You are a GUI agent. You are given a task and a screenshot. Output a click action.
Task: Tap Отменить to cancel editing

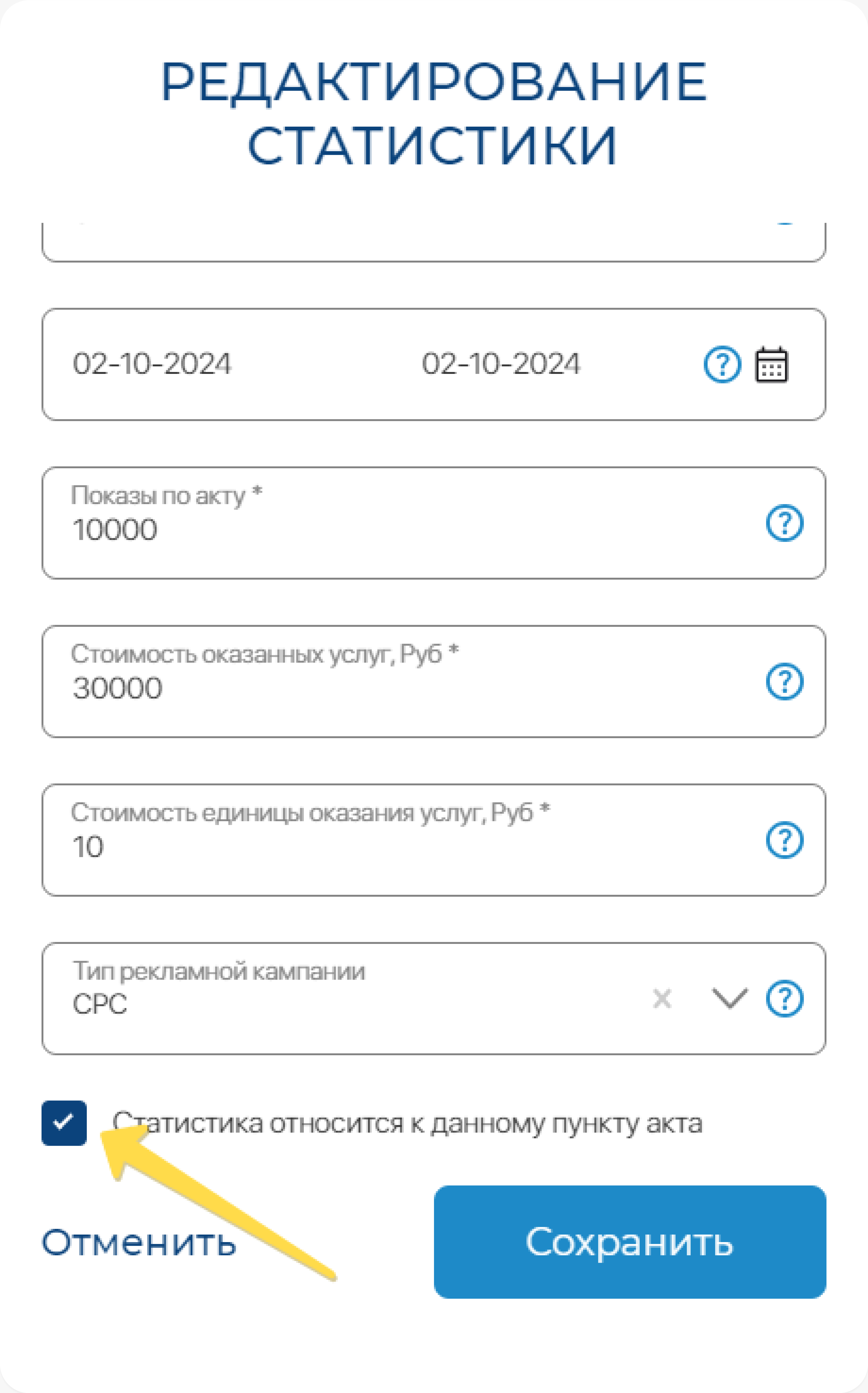pyautogui.click(x=139, y=1242)
